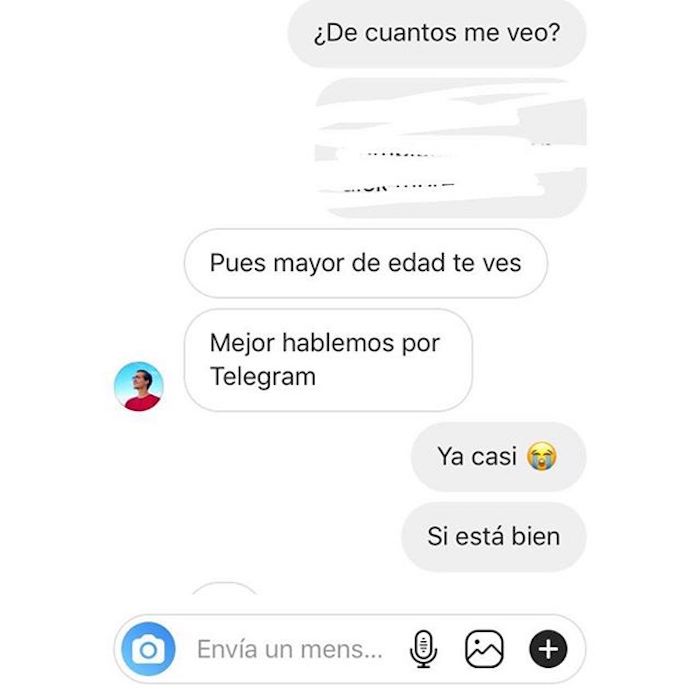Viewport: 700px width, 700px height.
Task: Open the camera from the message bar
Action: pyautogui.click(x=148, y=650)
